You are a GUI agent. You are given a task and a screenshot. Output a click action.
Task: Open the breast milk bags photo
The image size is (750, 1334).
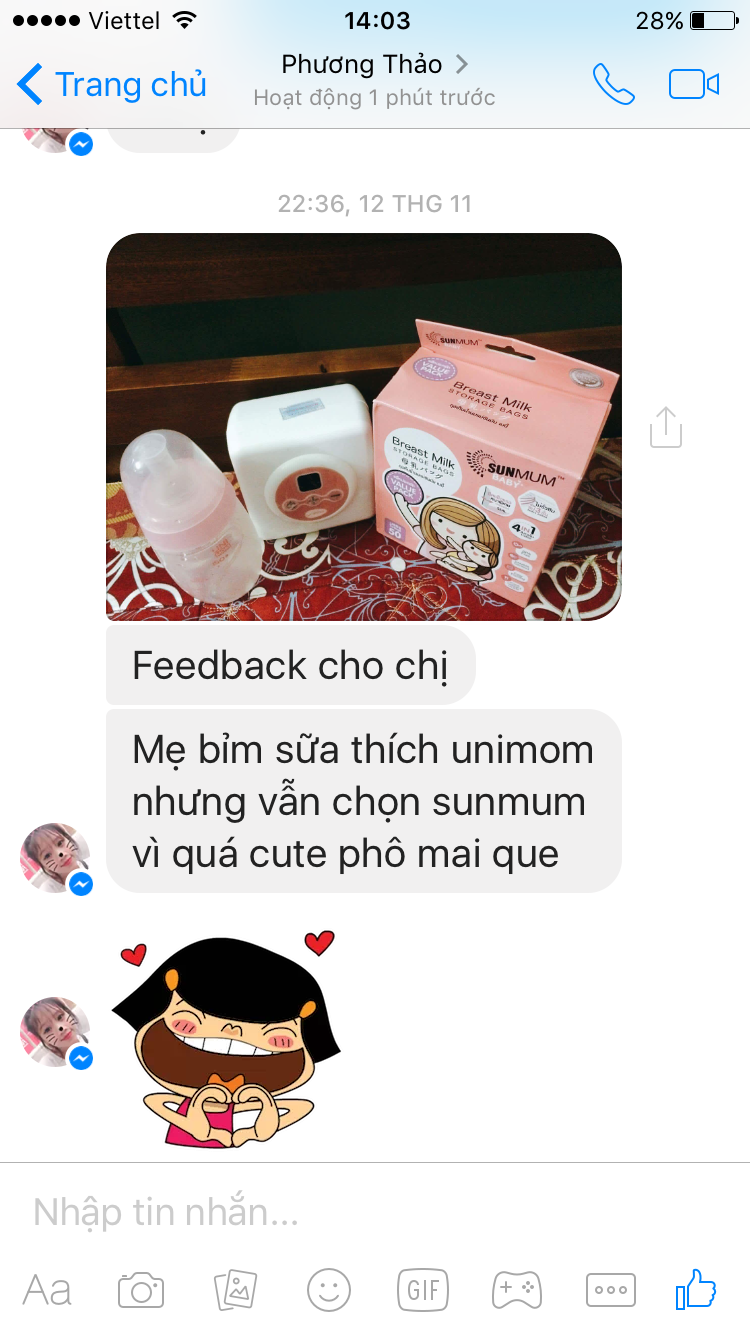(x=364, y=427)
